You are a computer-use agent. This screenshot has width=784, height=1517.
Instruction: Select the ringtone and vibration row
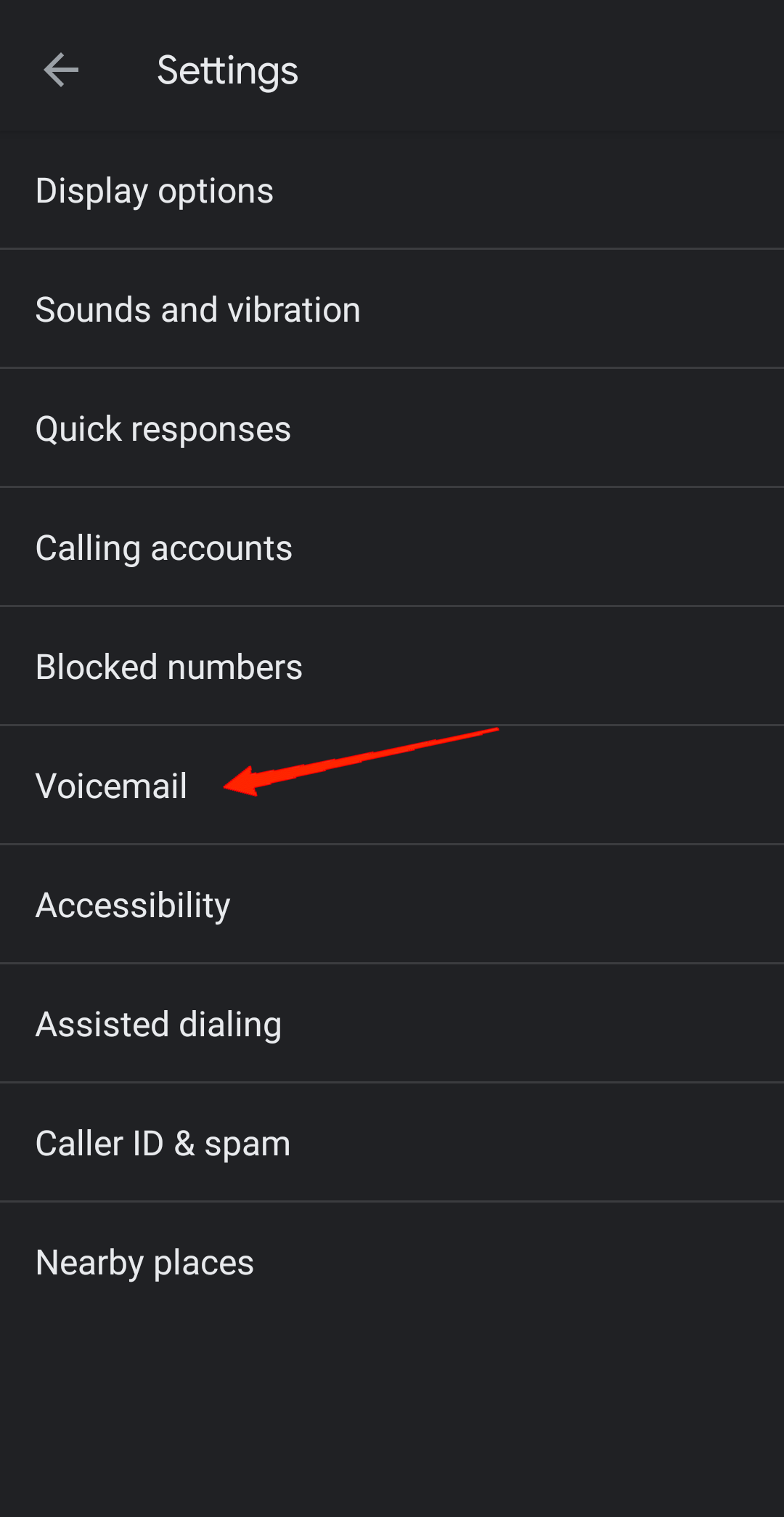[x=197, y=309]
